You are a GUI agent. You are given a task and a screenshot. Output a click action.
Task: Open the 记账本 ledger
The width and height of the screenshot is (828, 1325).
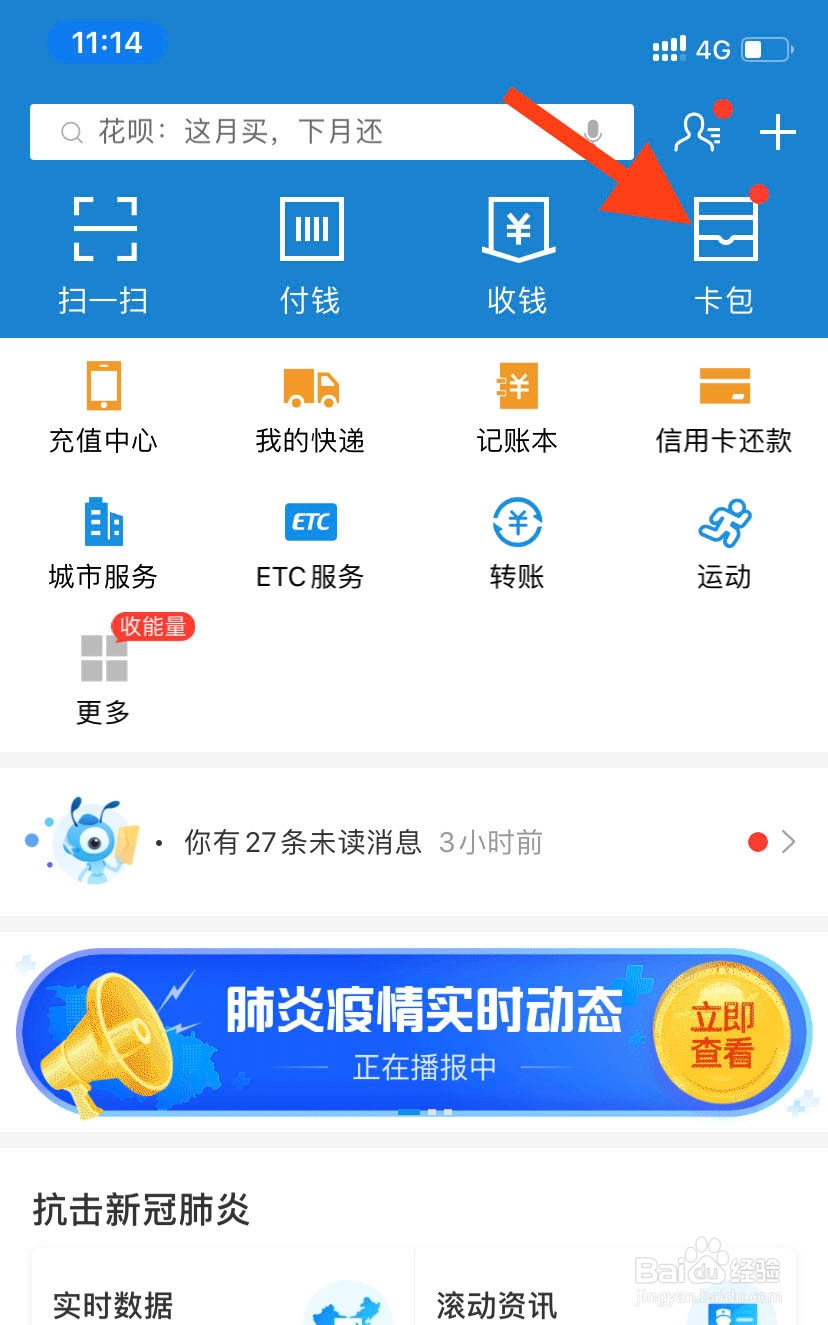517,405
